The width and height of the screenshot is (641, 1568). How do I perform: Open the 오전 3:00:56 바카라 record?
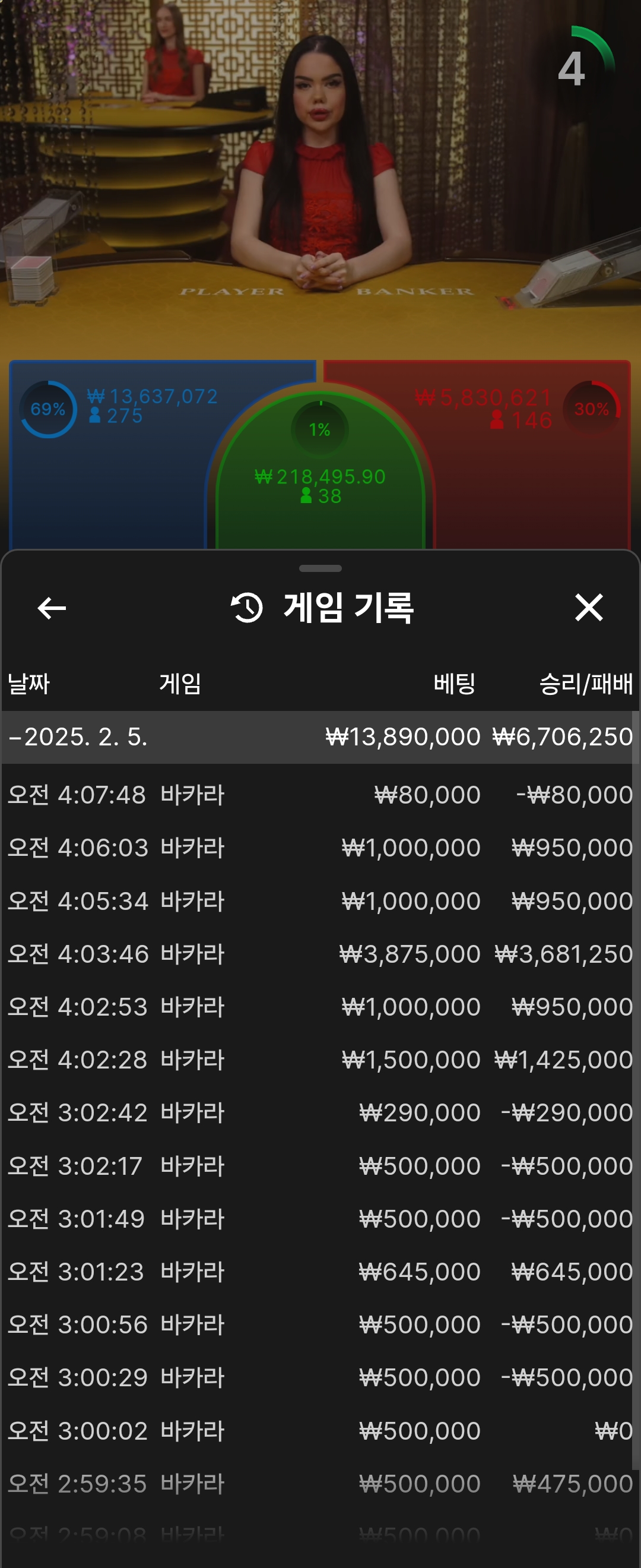click(x=320, y=1324)
